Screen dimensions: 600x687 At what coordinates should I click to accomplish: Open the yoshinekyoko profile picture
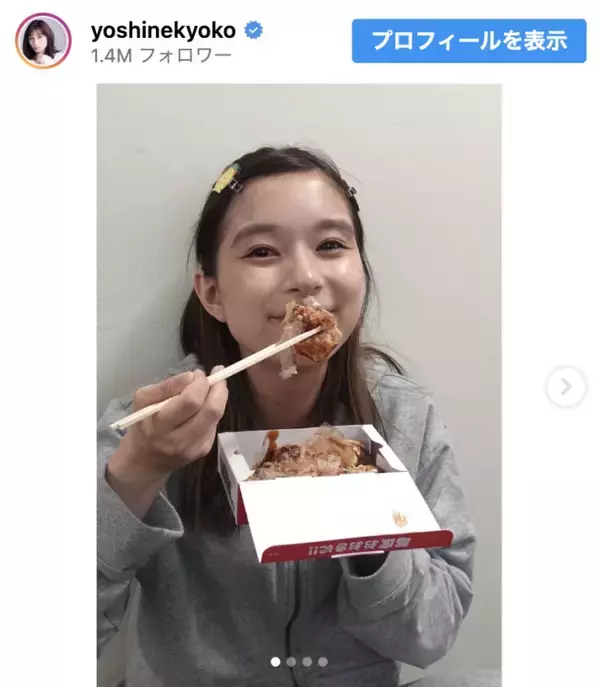coord(43,41)
